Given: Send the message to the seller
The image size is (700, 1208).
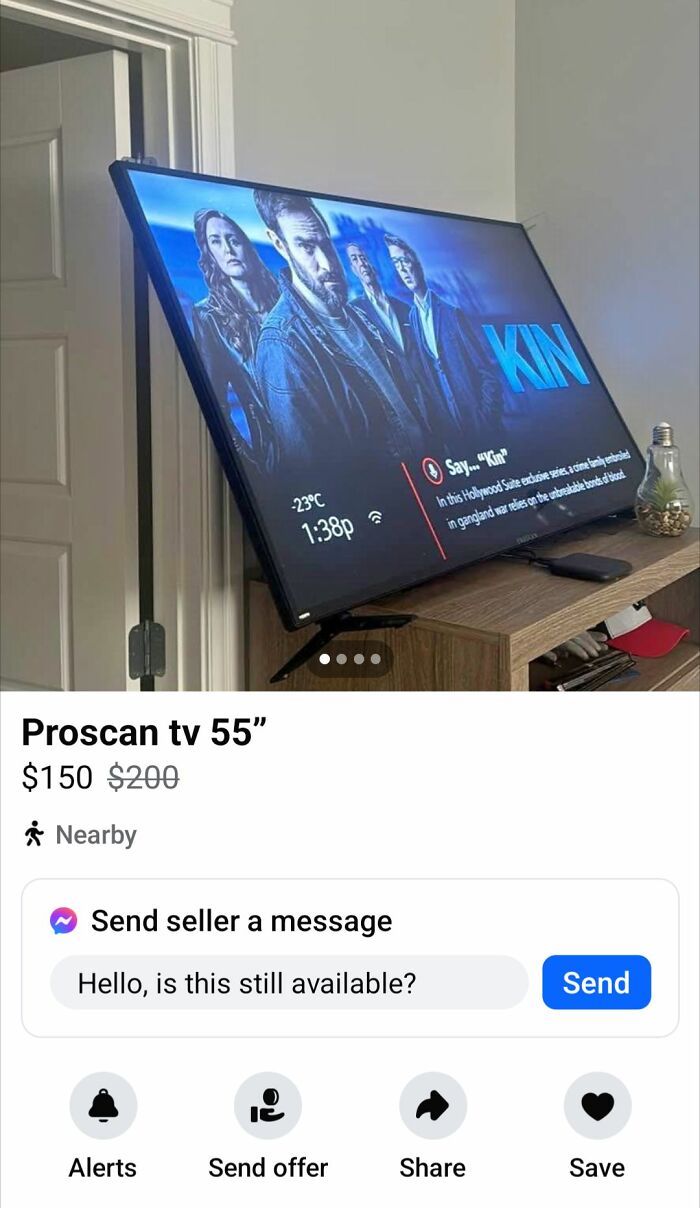Looking at the screenshot, I should [x=596, y=983].
